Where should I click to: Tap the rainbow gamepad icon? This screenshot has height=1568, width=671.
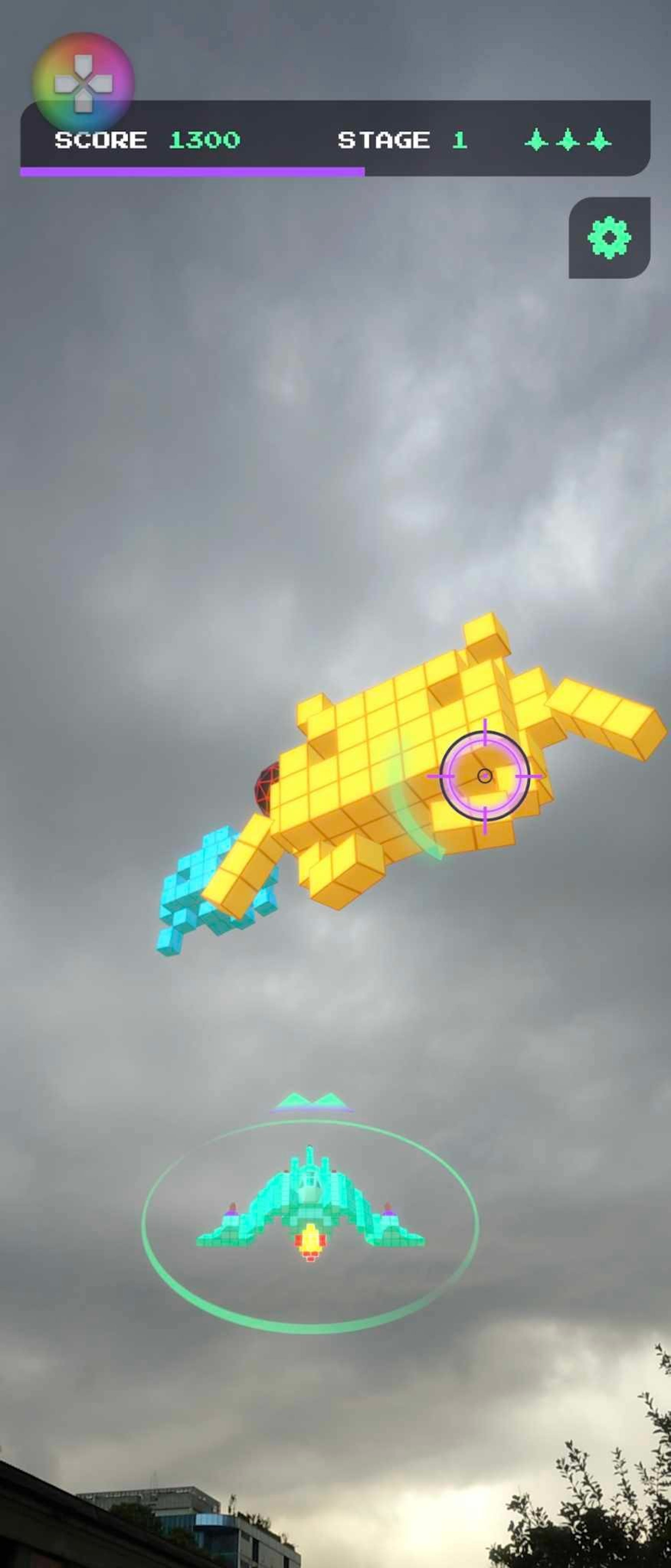tap(83, 83)
